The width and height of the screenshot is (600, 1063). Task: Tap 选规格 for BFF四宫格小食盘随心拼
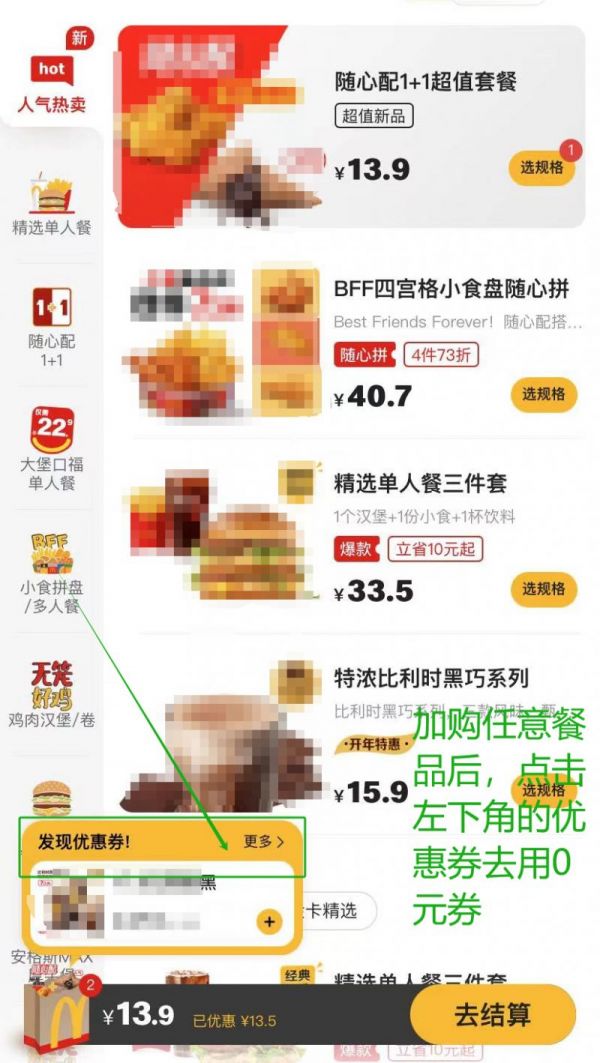click(543, 395)
